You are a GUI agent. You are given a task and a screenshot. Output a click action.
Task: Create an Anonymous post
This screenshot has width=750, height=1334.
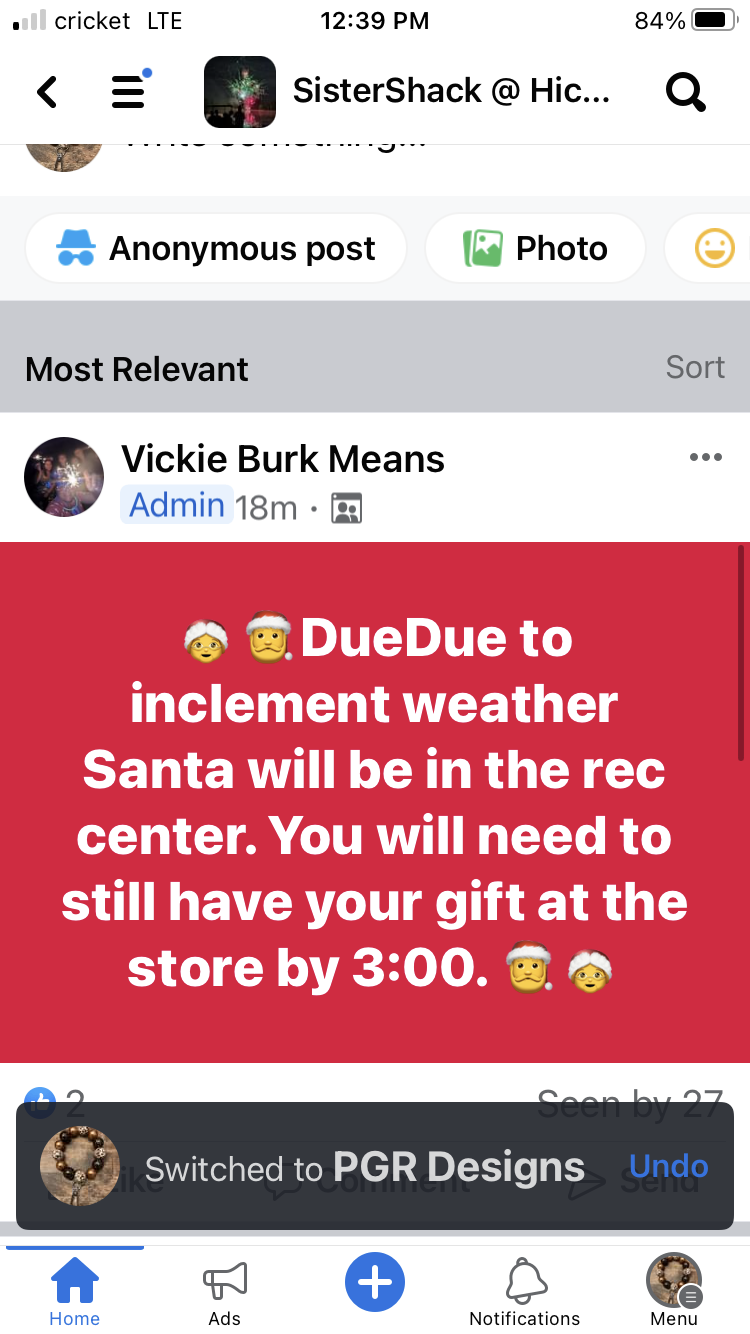coord(216,248)
